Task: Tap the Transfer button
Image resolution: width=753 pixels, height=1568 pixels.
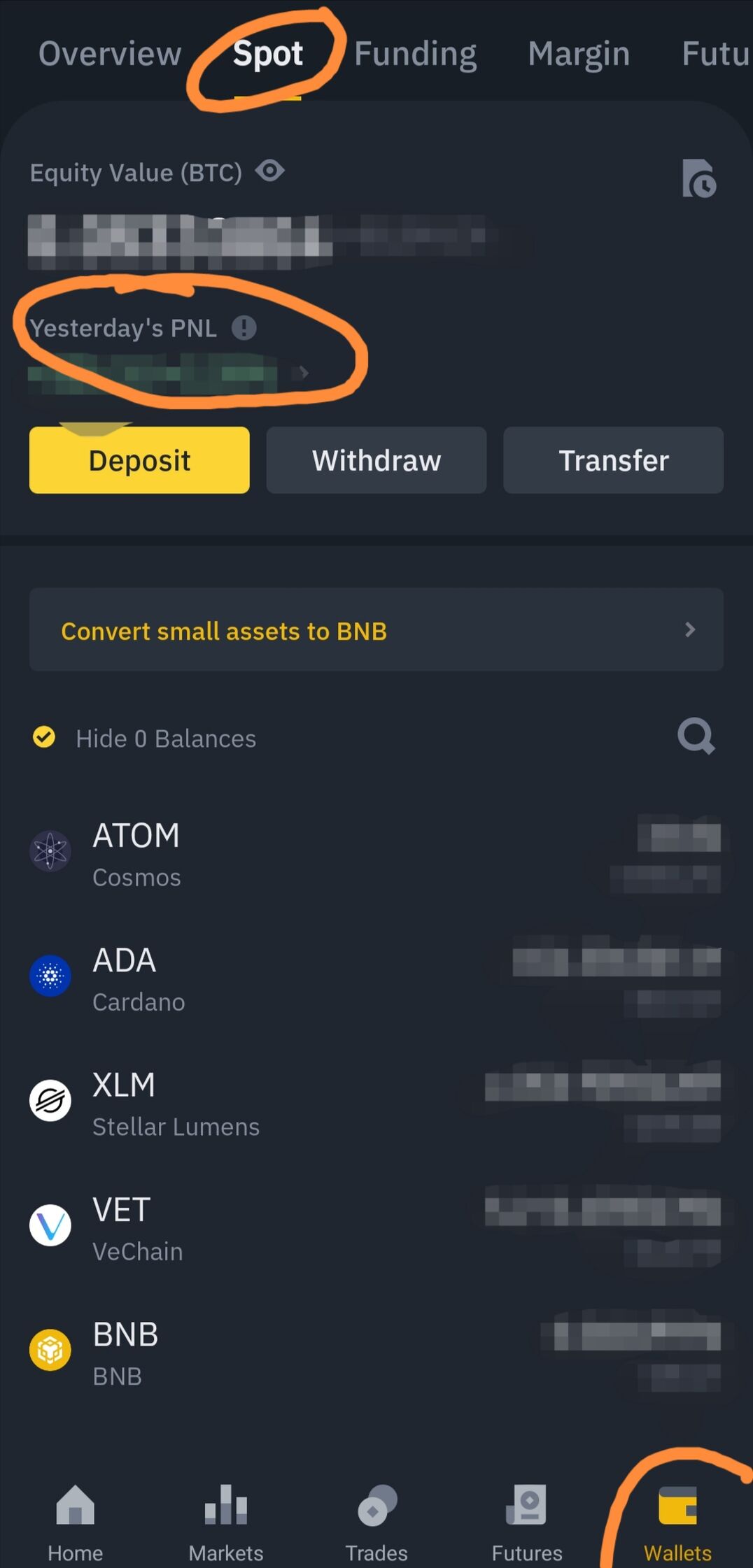Action: tap(613, 460)
